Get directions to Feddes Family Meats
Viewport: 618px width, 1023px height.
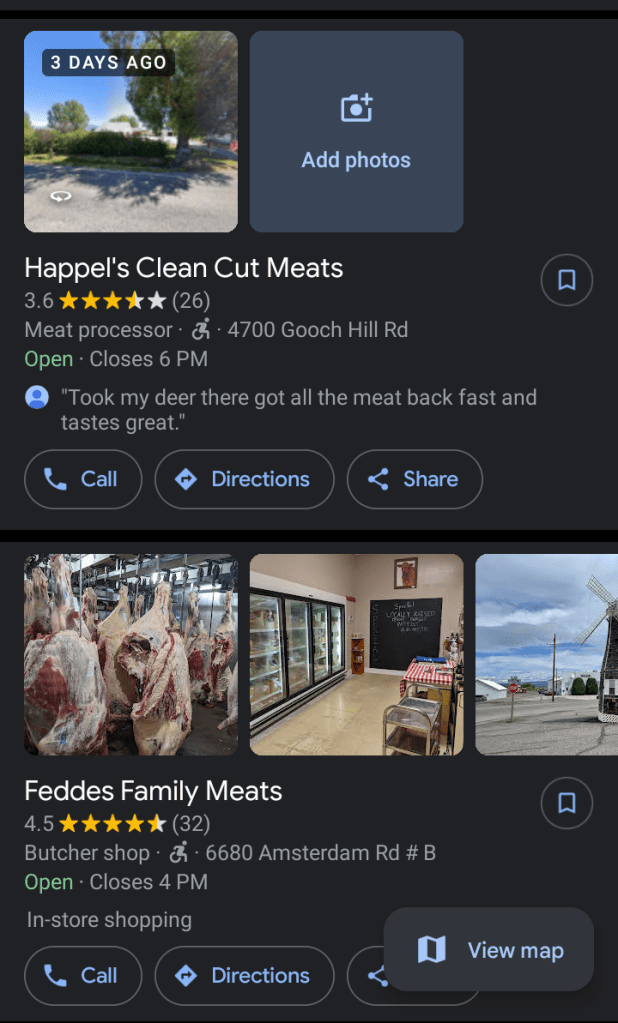(244, 975)
